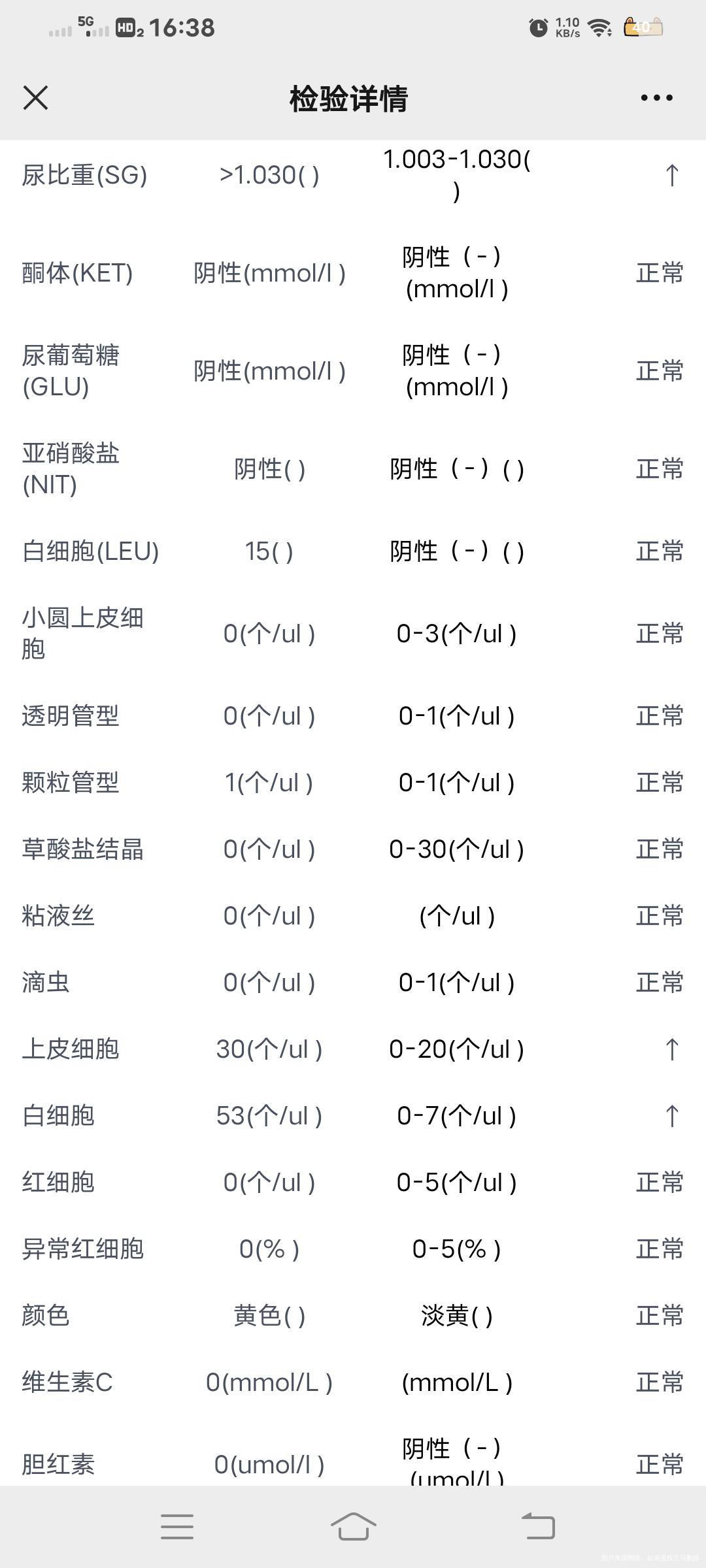
Task: Tap the 正常 label for 红细胞 row
Action: click(x=659, y=1182)
